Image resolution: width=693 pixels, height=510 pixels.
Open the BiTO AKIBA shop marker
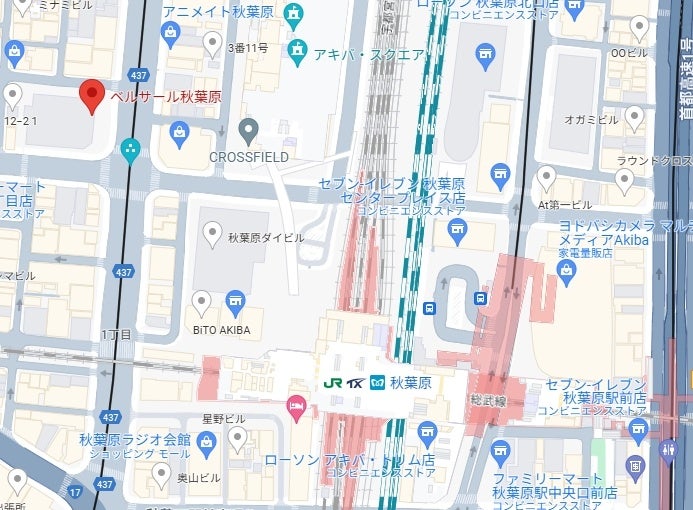pyautogui.click(x=236, y=301)
